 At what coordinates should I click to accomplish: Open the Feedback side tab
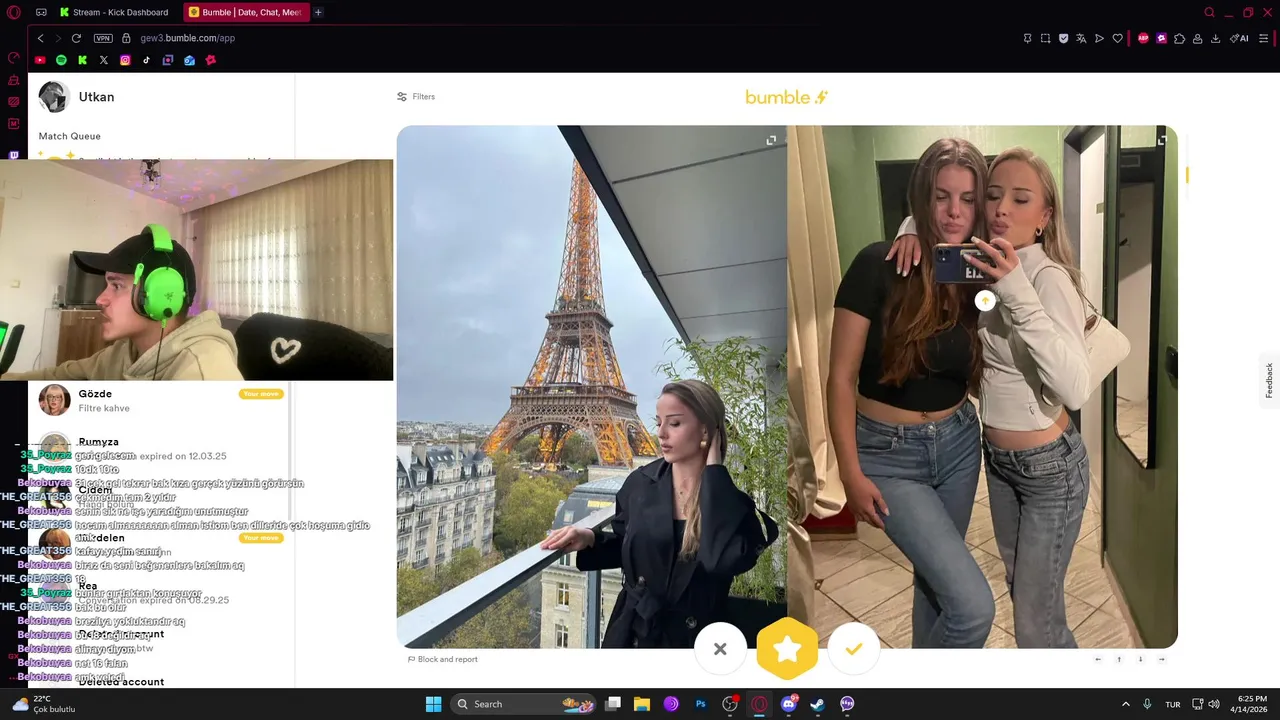click(x=1269, y=380)
